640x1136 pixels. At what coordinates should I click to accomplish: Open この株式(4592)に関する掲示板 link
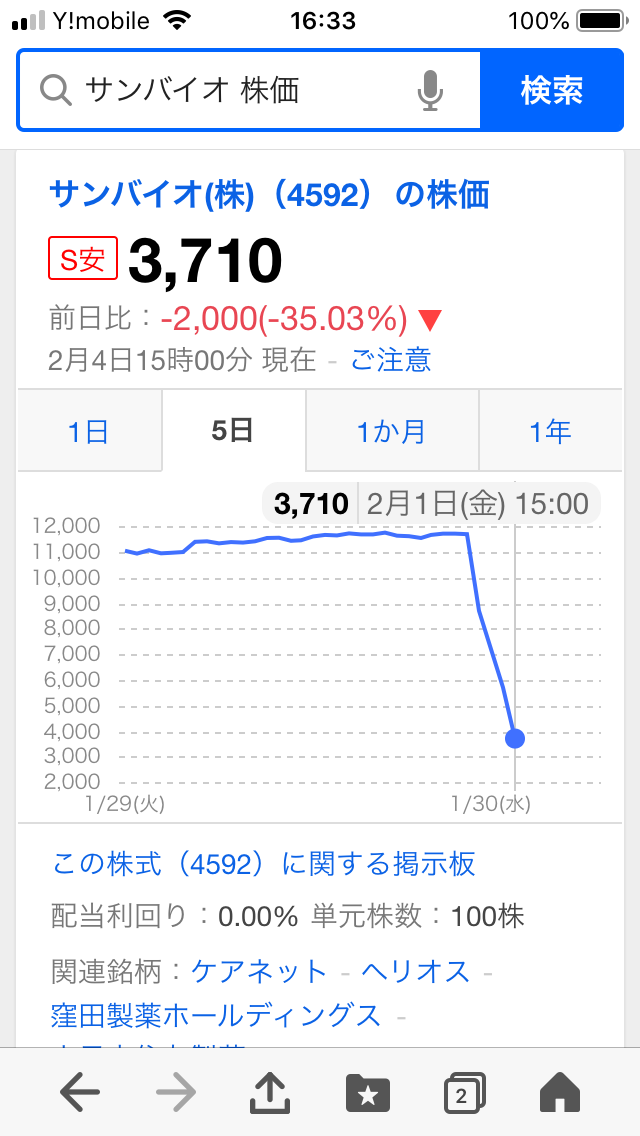(x=264, y=864)
